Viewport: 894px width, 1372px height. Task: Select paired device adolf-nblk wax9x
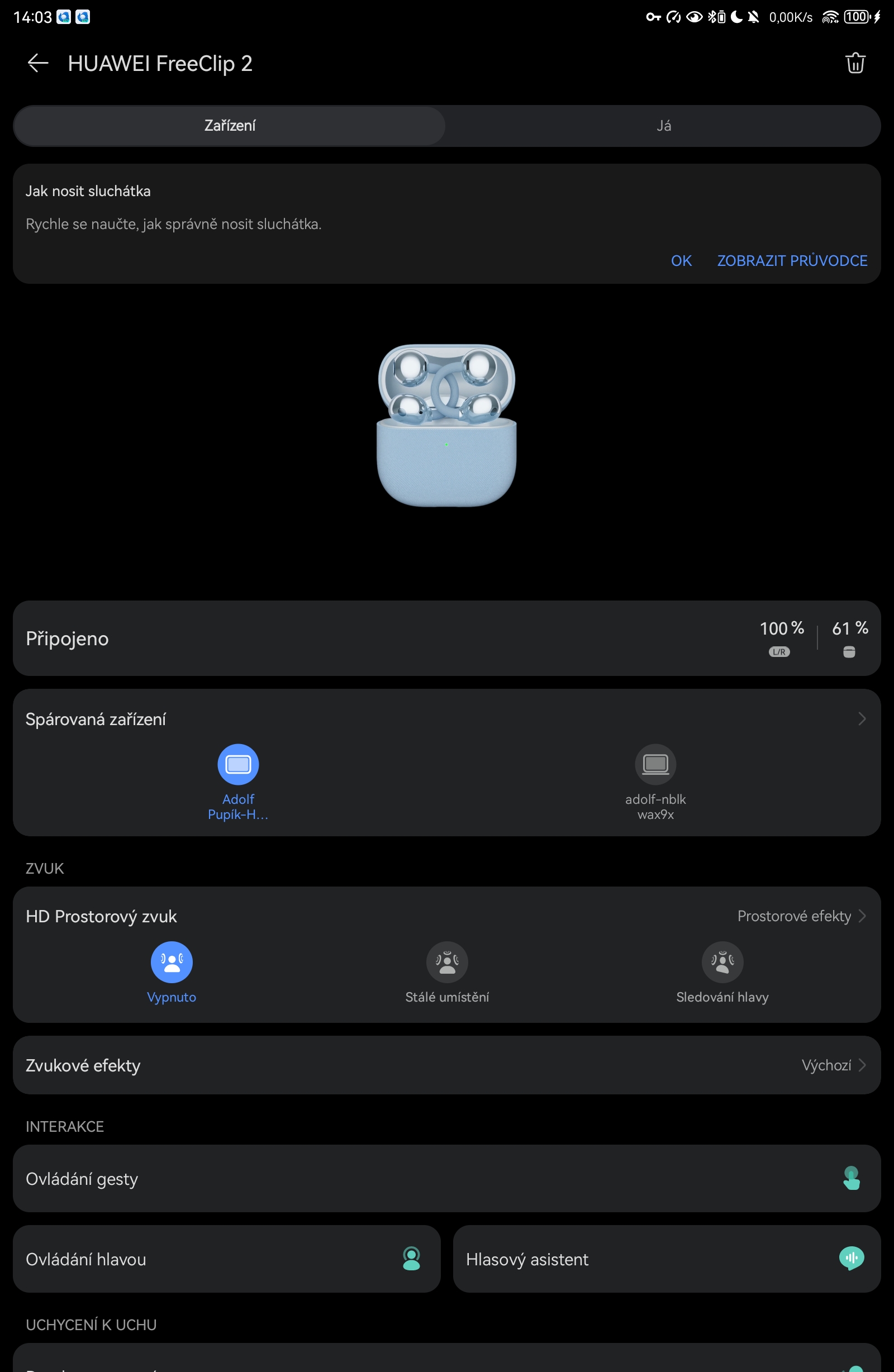click(655, 765)
